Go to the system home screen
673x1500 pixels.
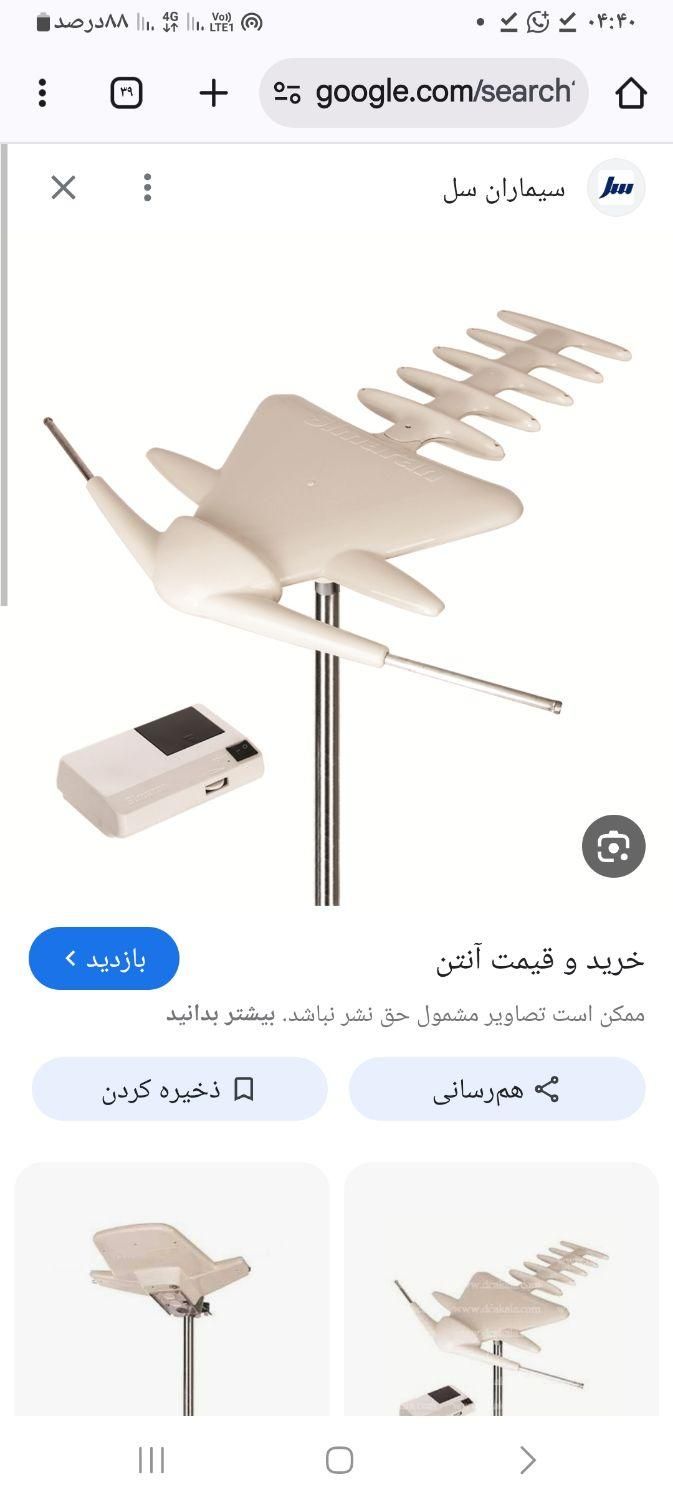click(x=339, y=1460)
